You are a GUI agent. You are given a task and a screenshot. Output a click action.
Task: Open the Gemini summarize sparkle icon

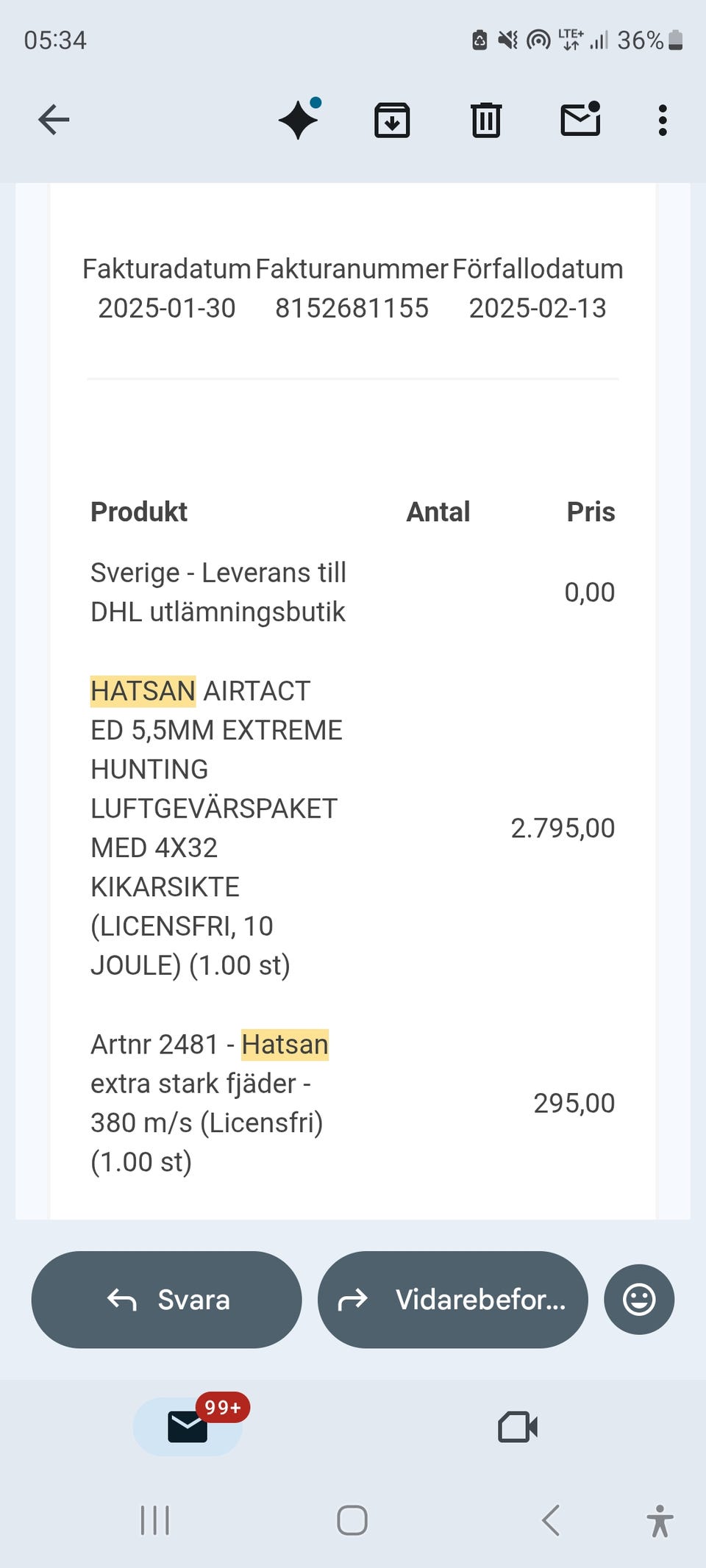point(299,120)
